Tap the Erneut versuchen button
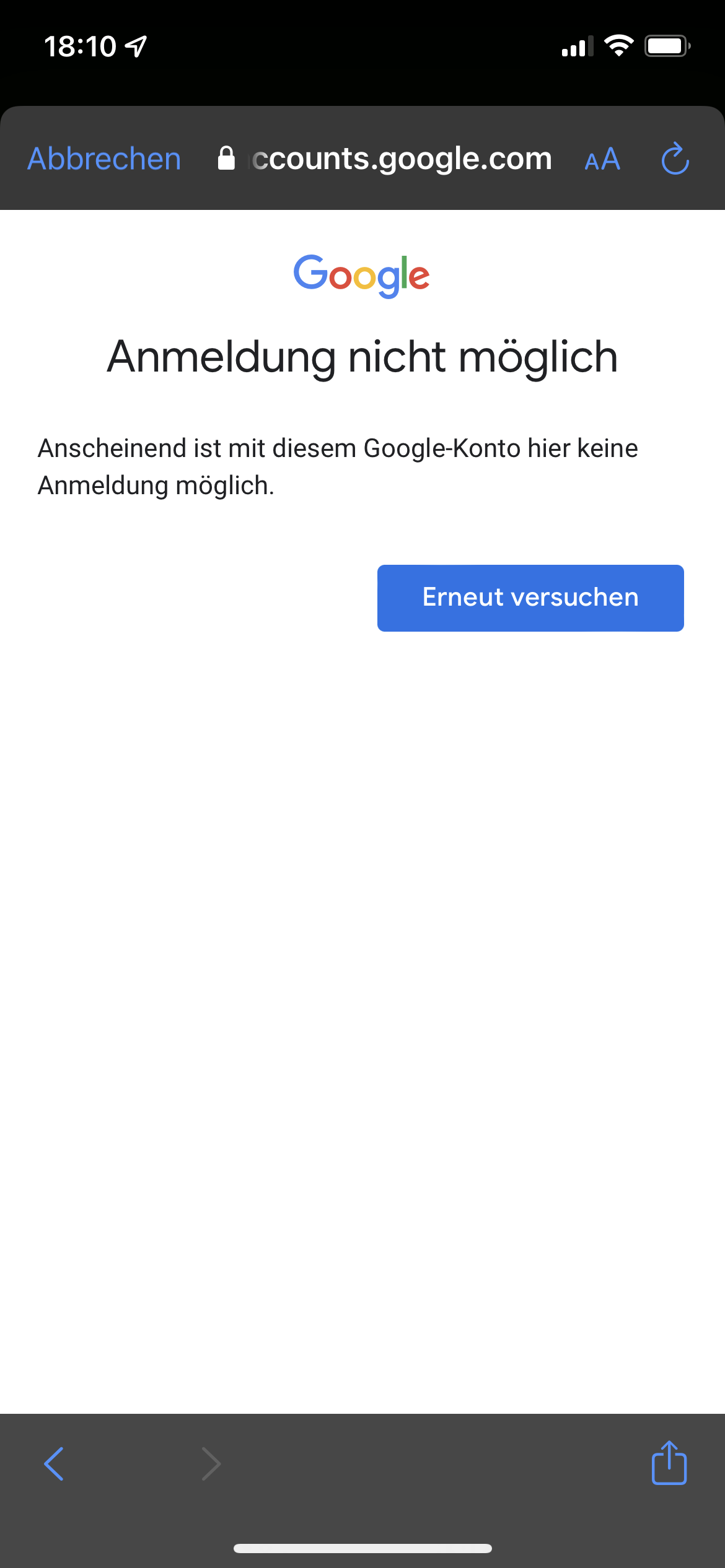725x1568 pixels. [530, 598]
